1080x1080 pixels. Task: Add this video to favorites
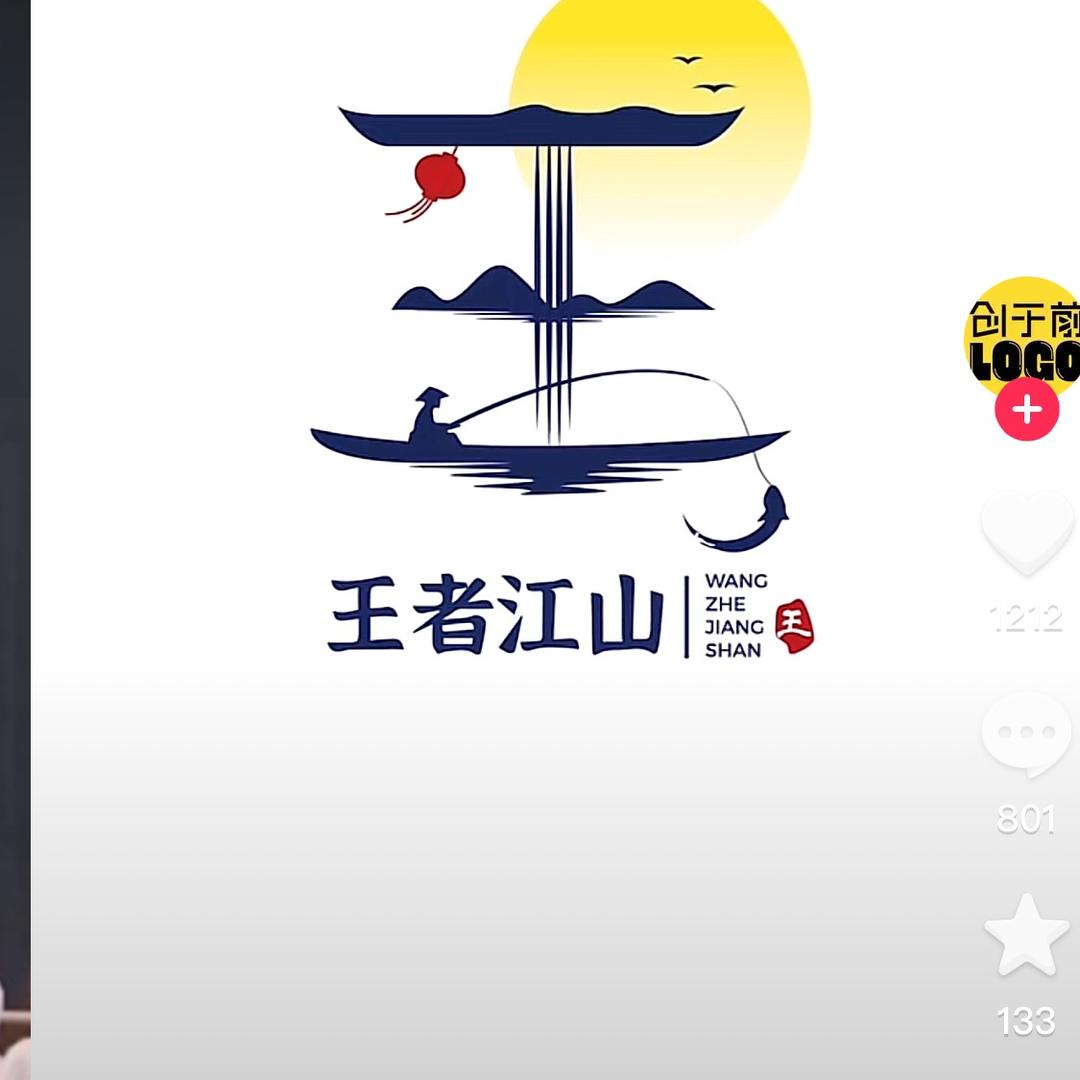1026,937
